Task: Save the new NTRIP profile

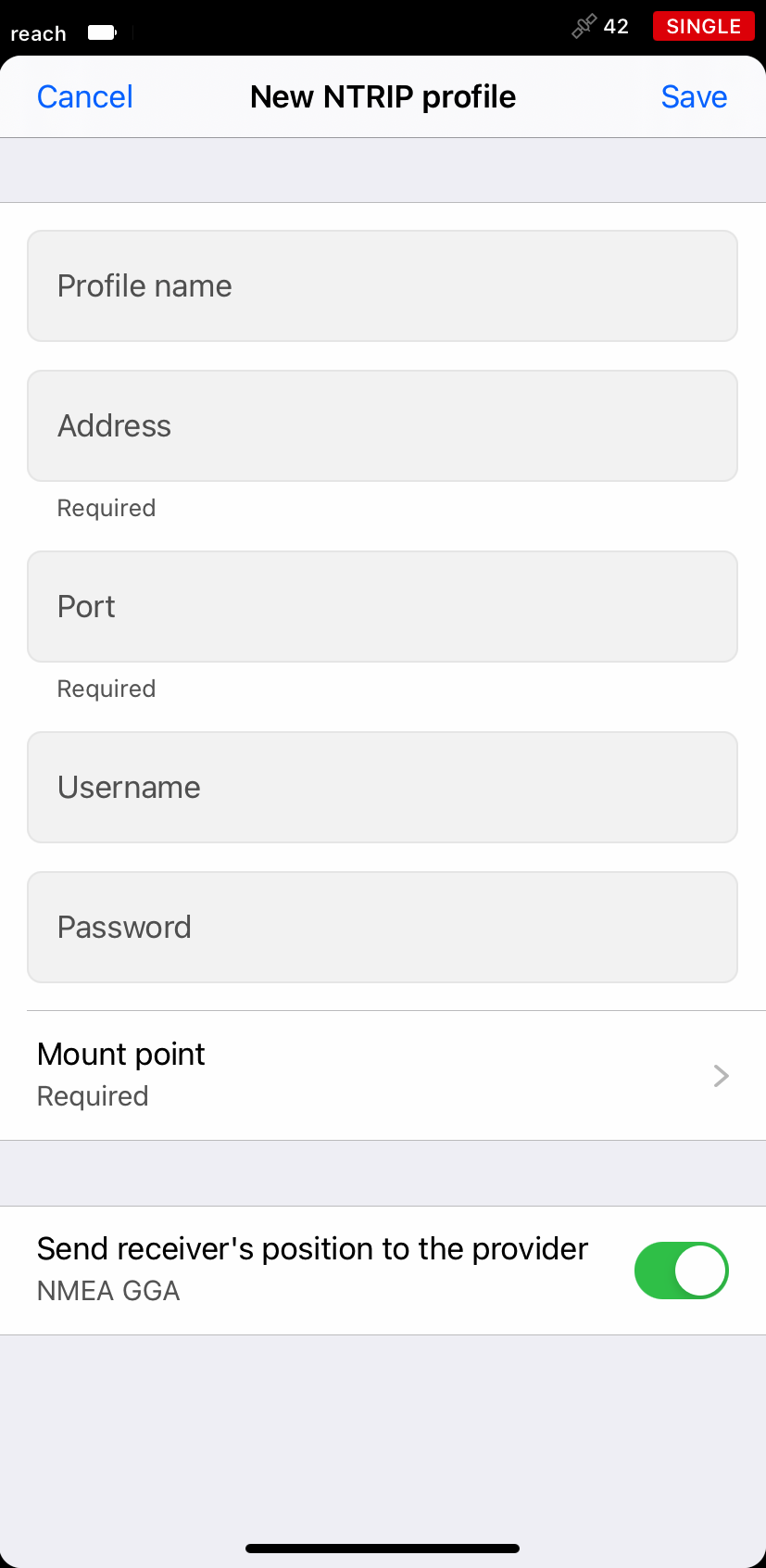Action: coord(694,96)
